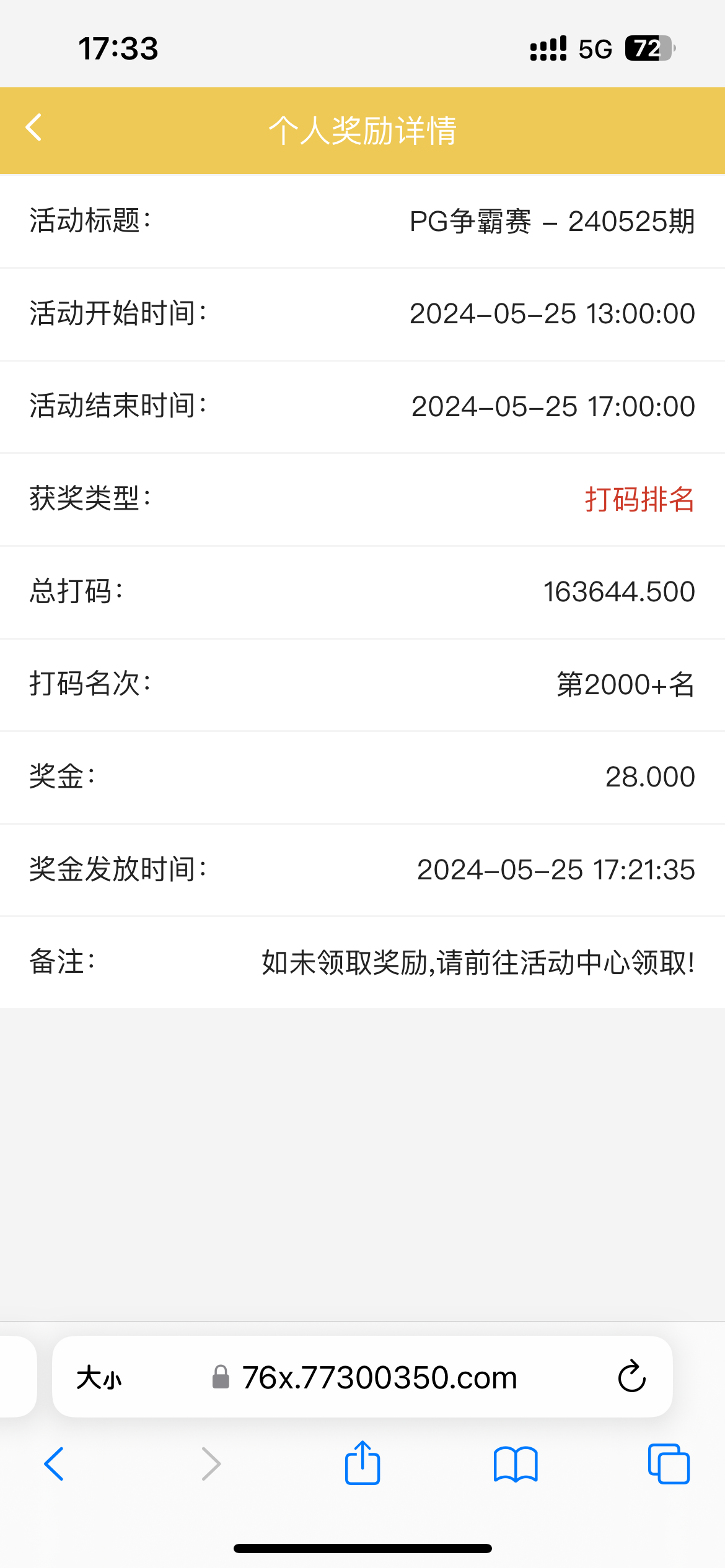This screenshot has width=725, height=1568.
Task: Open the 大小 page settings menu
Action: (x=99, y=1378)
